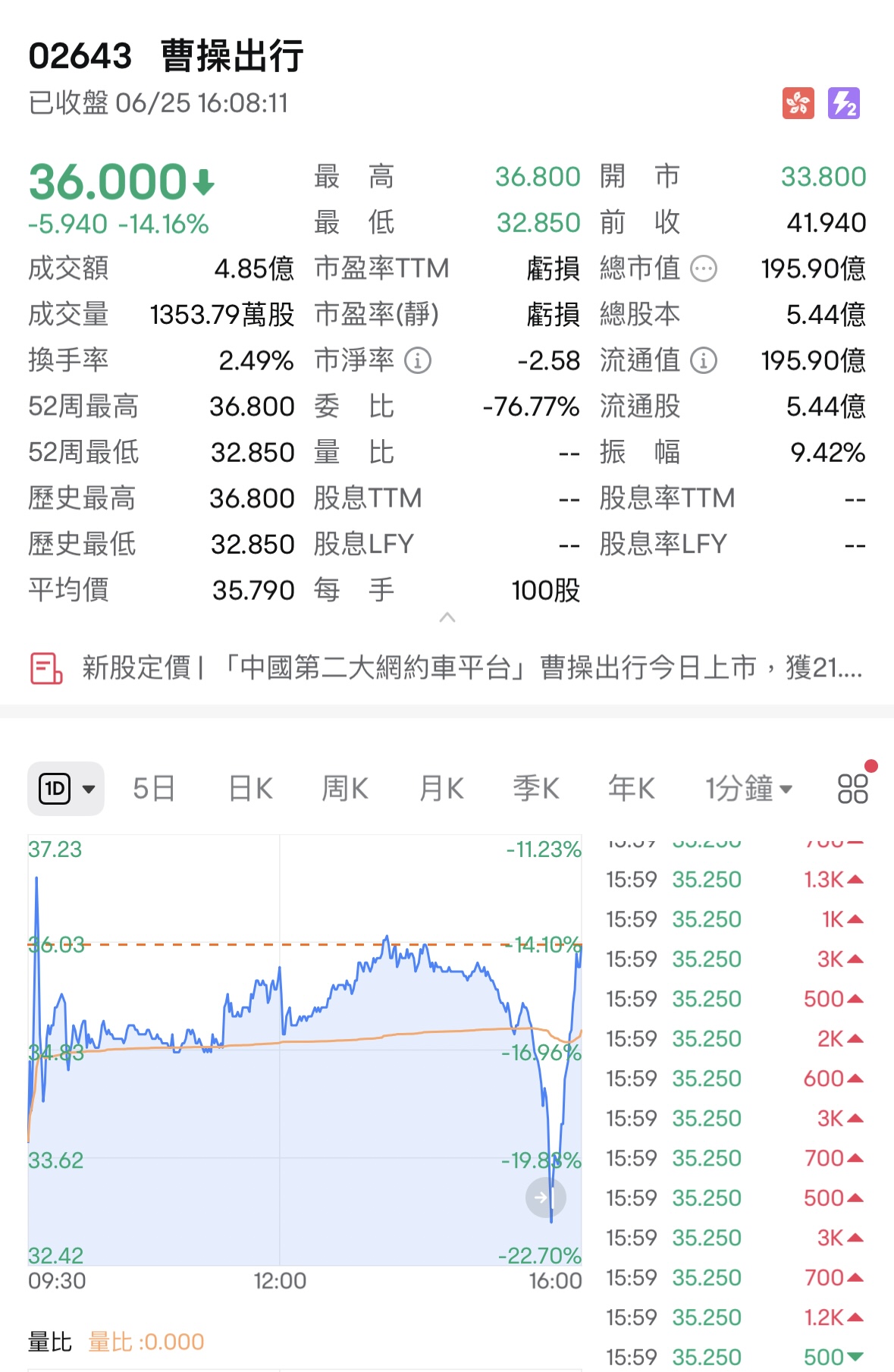Select the 周K weekly chart tab
This screenshot has height=1372, width=894.
click(345, 789)
